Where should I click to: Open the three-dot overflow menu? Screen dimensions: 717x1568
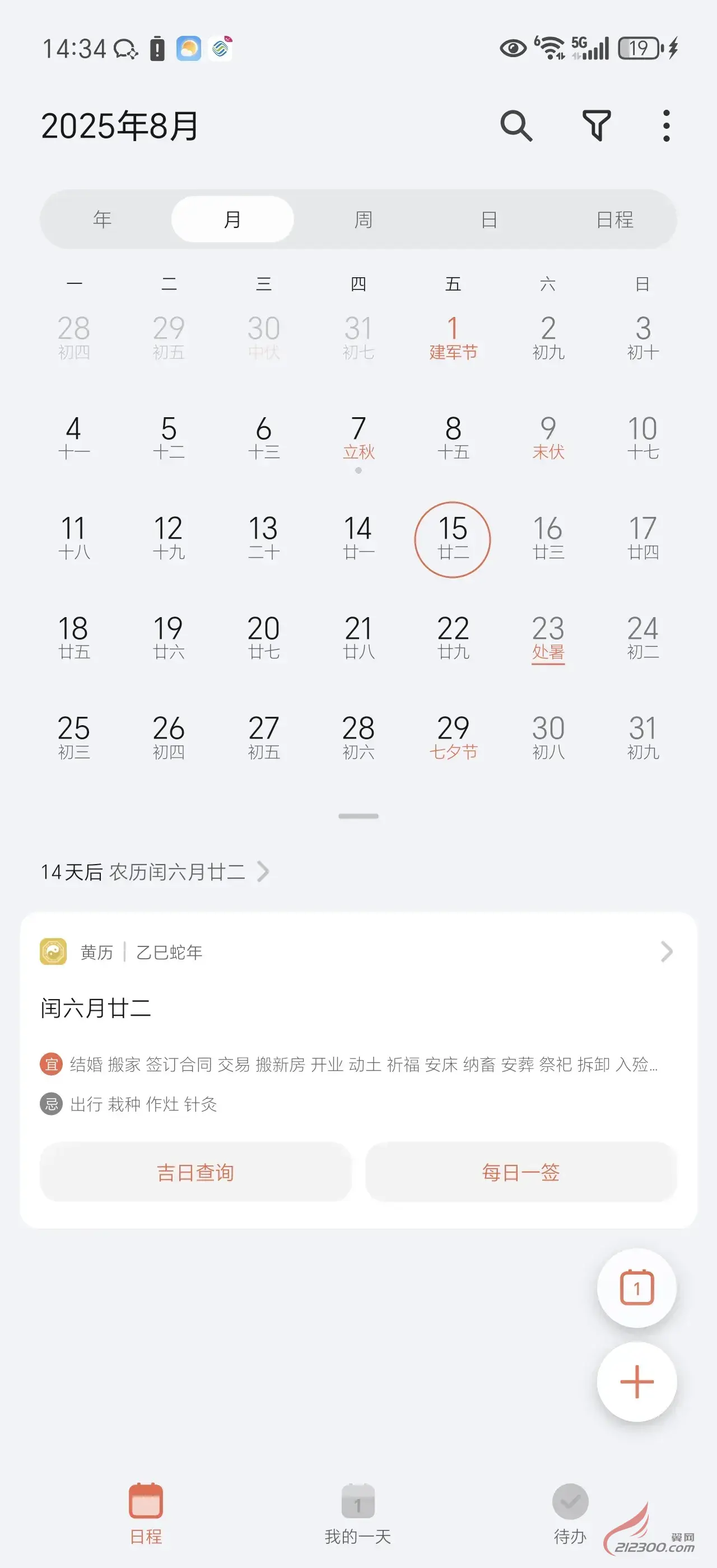[x=667, y=126]
